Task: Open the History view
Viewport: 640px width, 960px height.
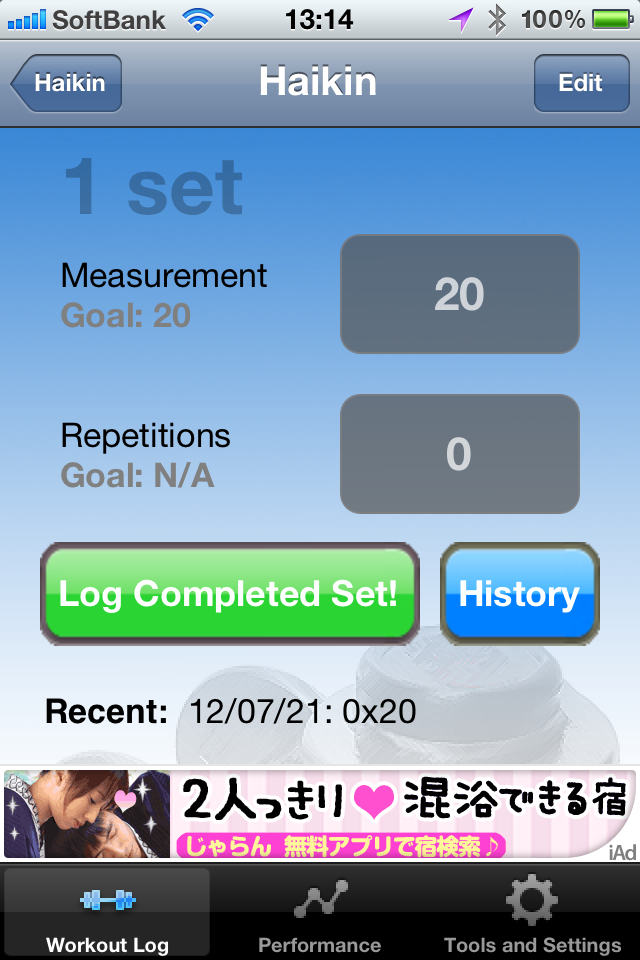Action: 519,594
